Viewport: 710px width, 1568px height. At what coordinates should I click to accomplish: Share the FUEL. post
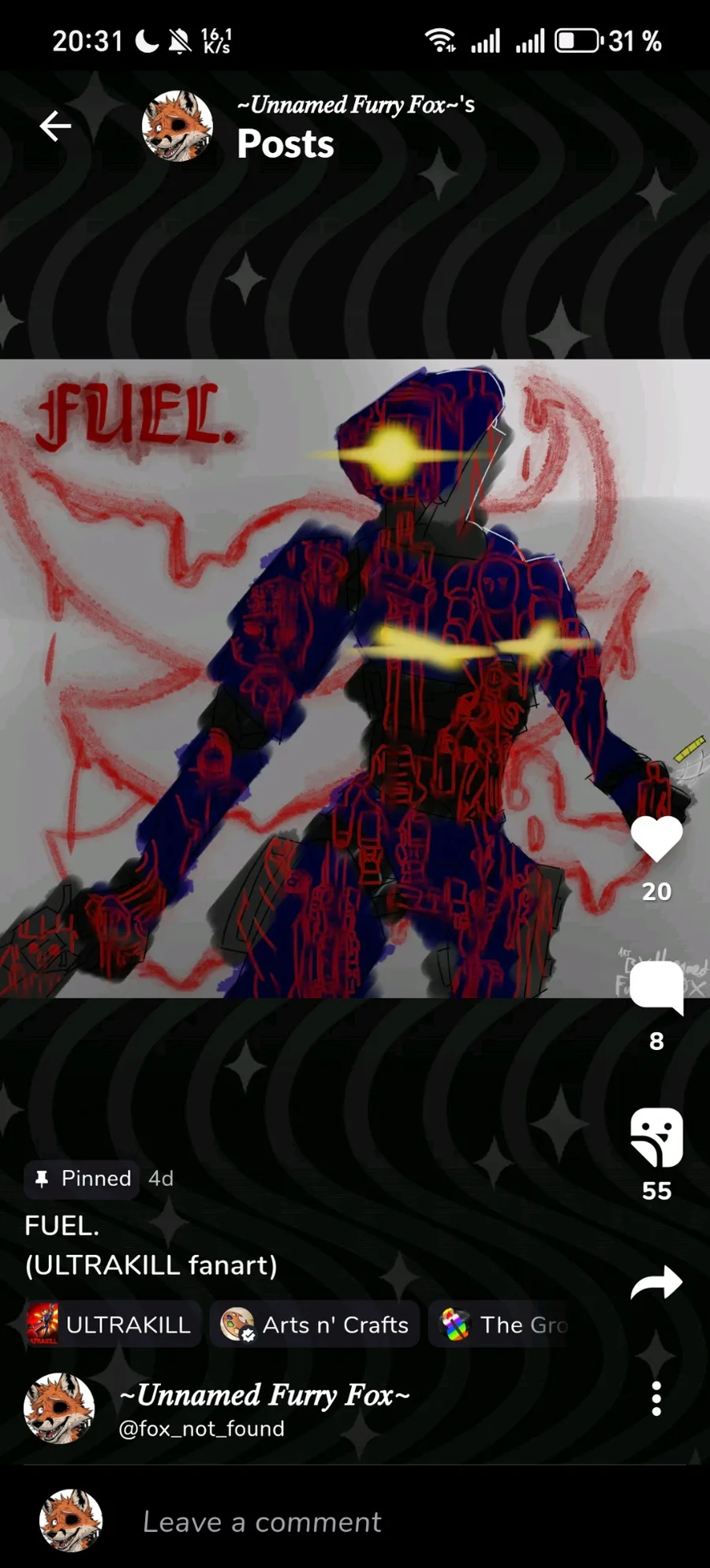[x=656, y=1283]
